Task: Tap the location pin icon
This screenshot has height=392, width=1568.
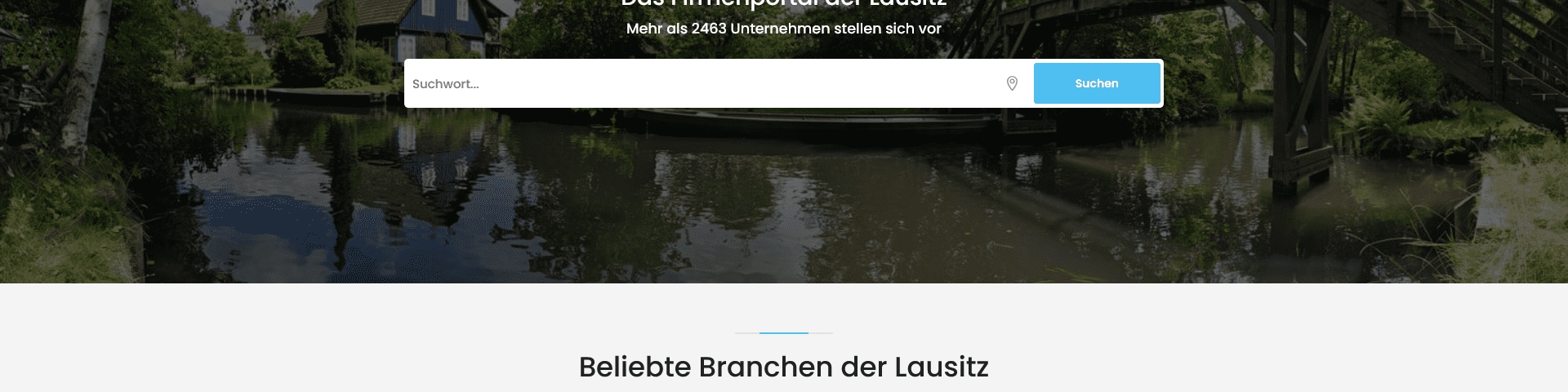Action: [1012, 83]
